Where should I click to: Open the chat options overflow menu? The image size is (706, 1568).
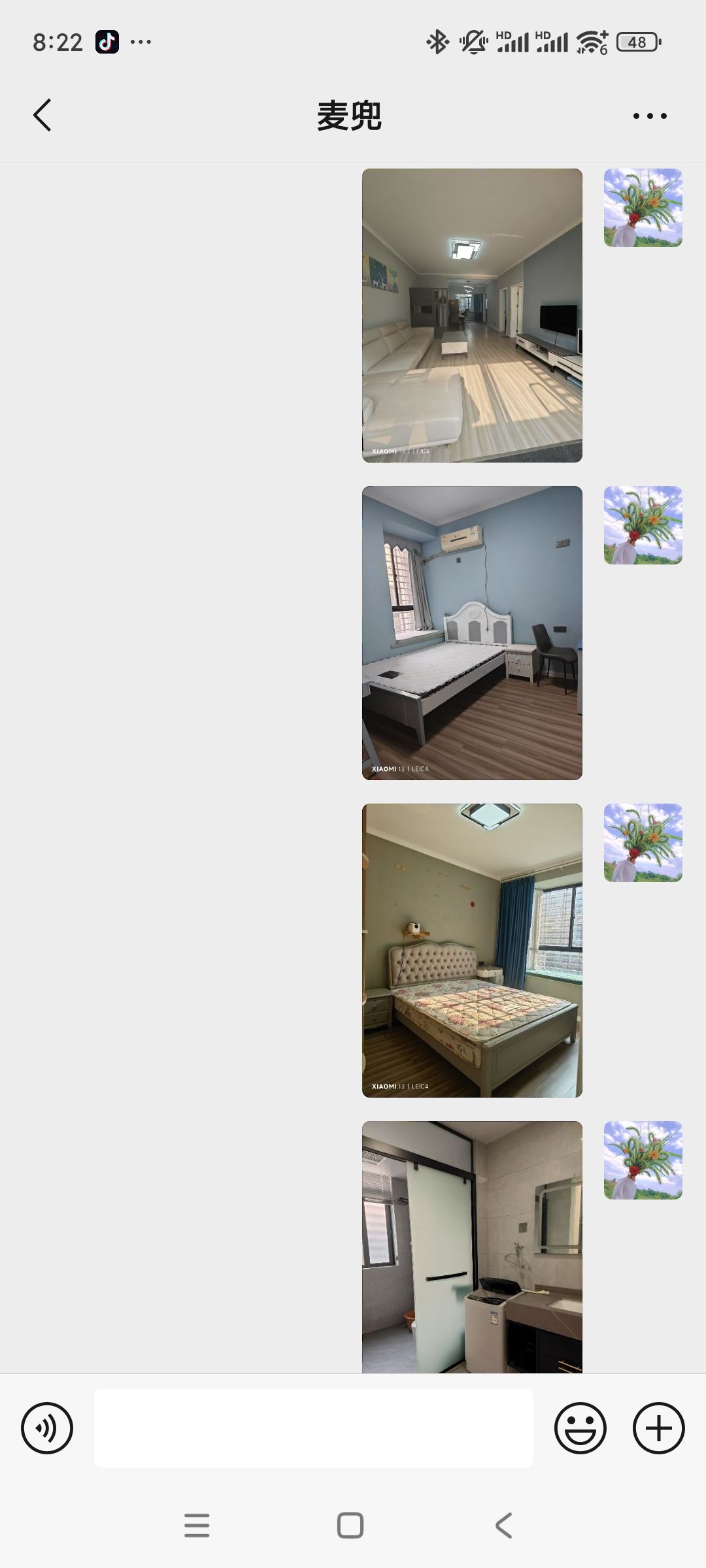coord(650,116)
